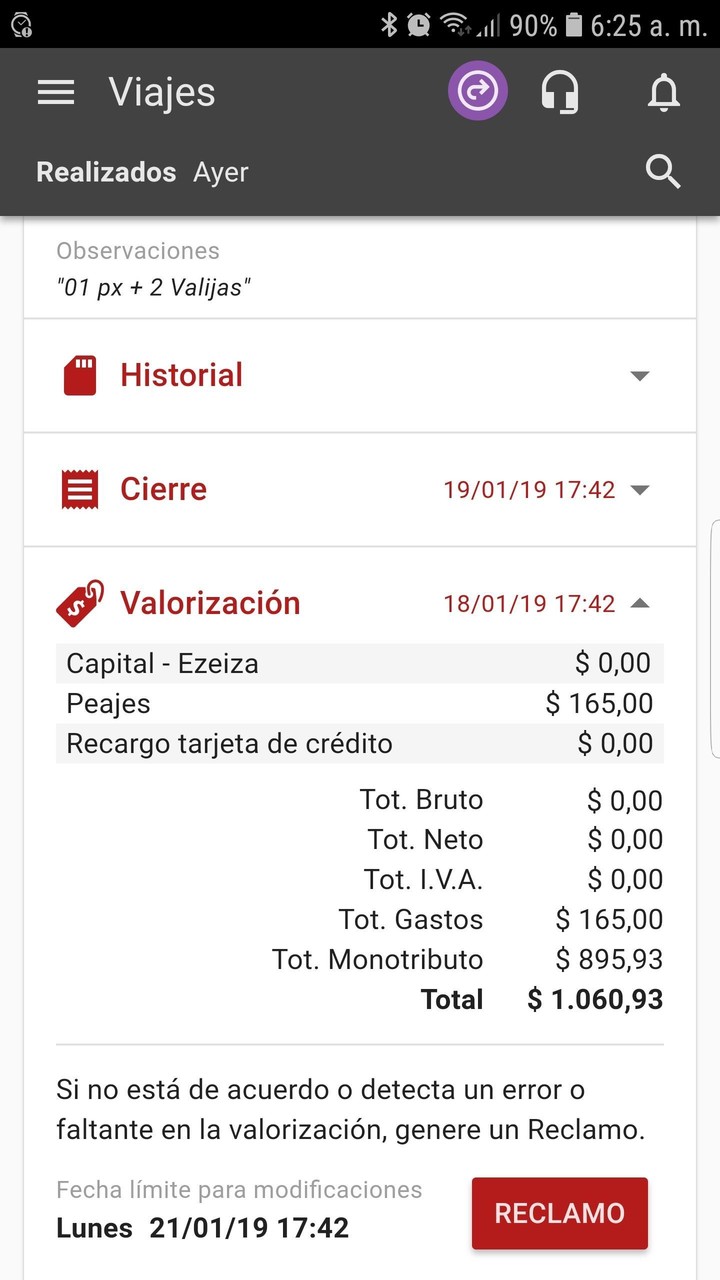Image resolution: width=720 pixels, height=1280 pixels.
Task: Select the Peajes charge row
Action: pos(360,703)
